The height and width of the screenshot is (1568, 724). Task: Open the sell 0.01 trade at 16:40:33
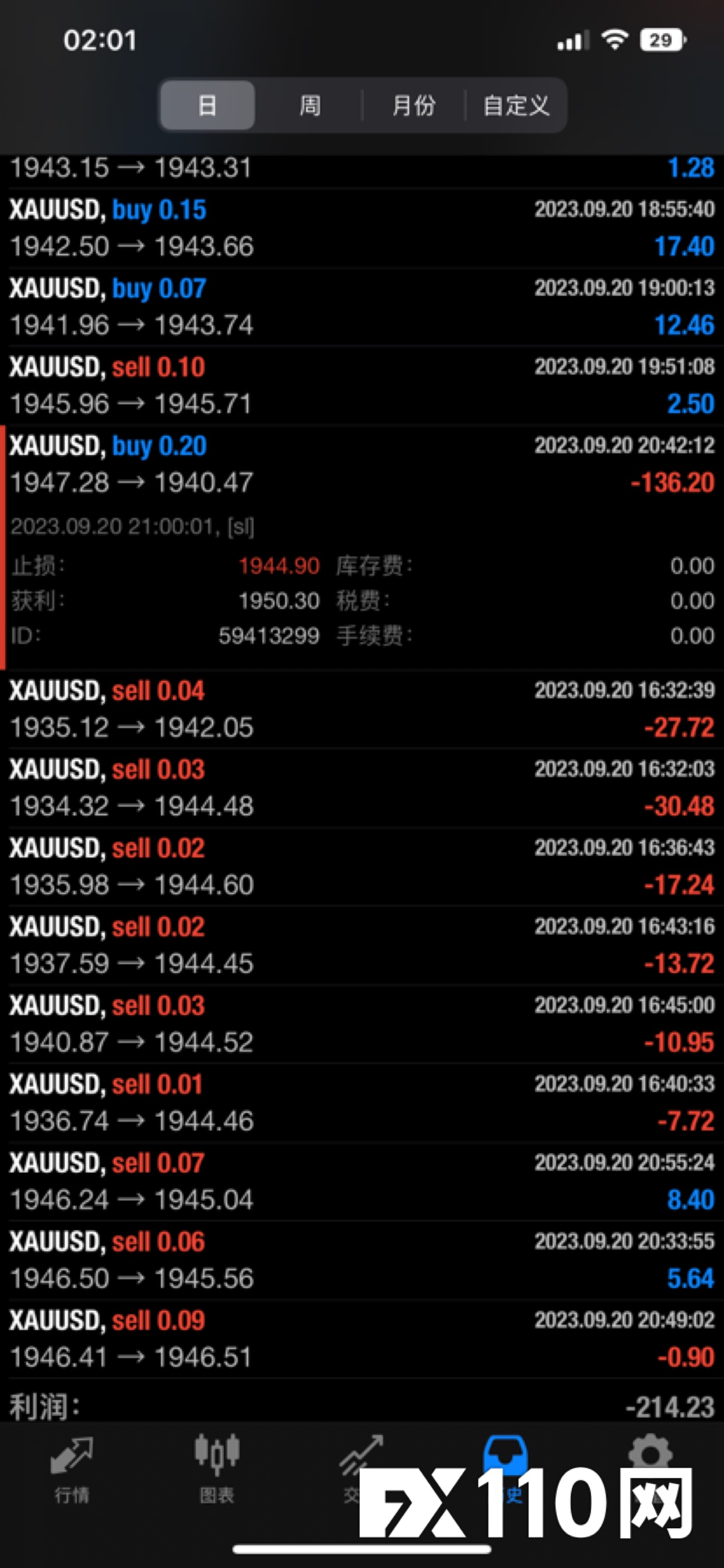coord(362,1102)
